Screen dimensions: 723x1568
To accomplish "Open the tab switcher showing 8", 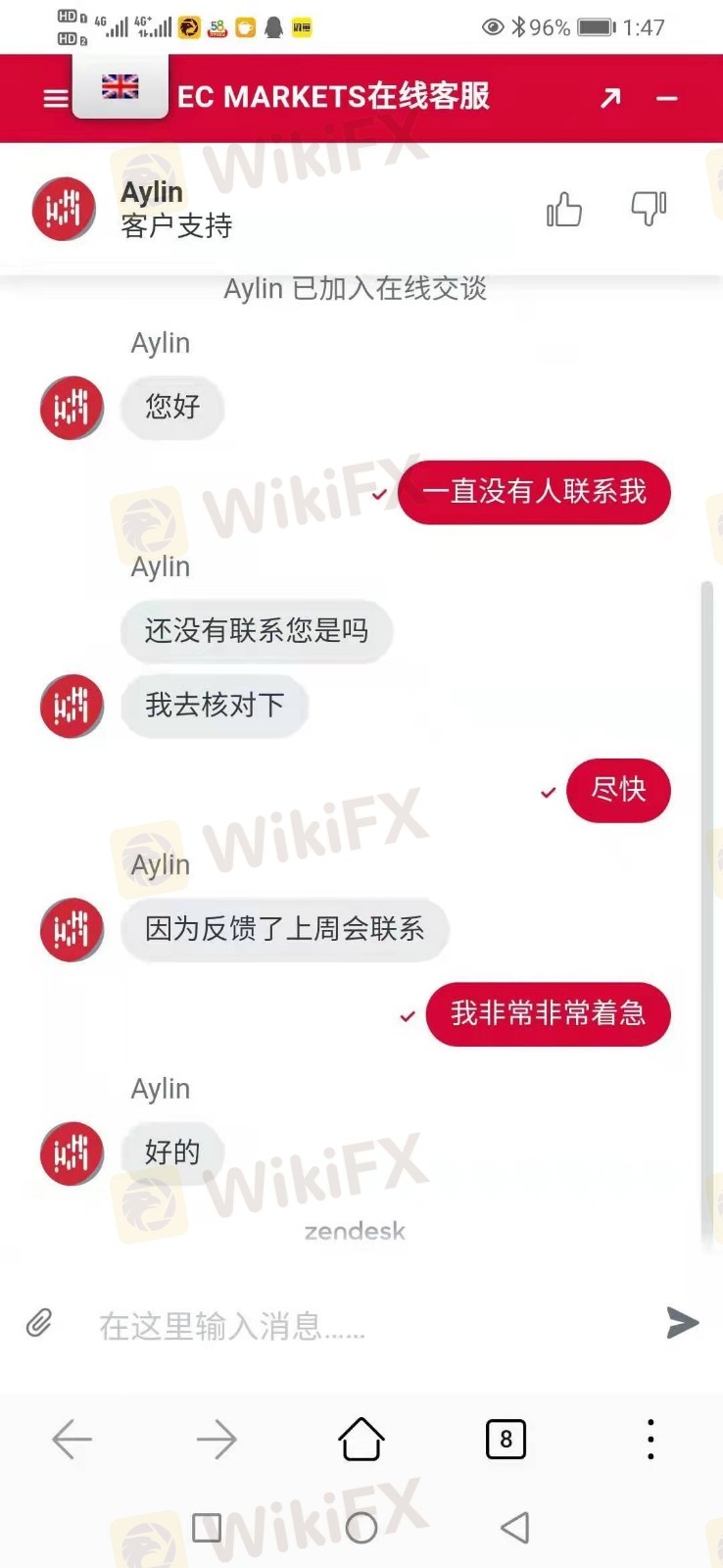I will pos(506,1440).
